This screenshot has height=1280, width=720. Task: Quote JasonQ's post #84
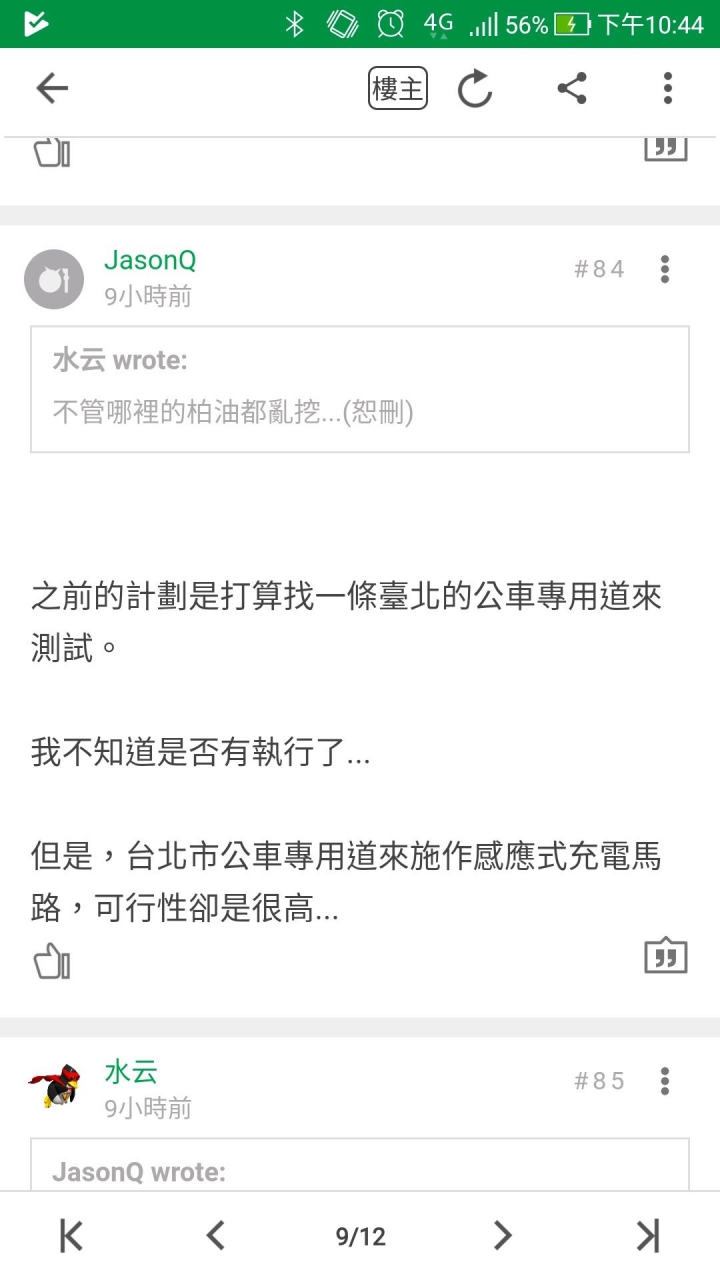(666, 957)
